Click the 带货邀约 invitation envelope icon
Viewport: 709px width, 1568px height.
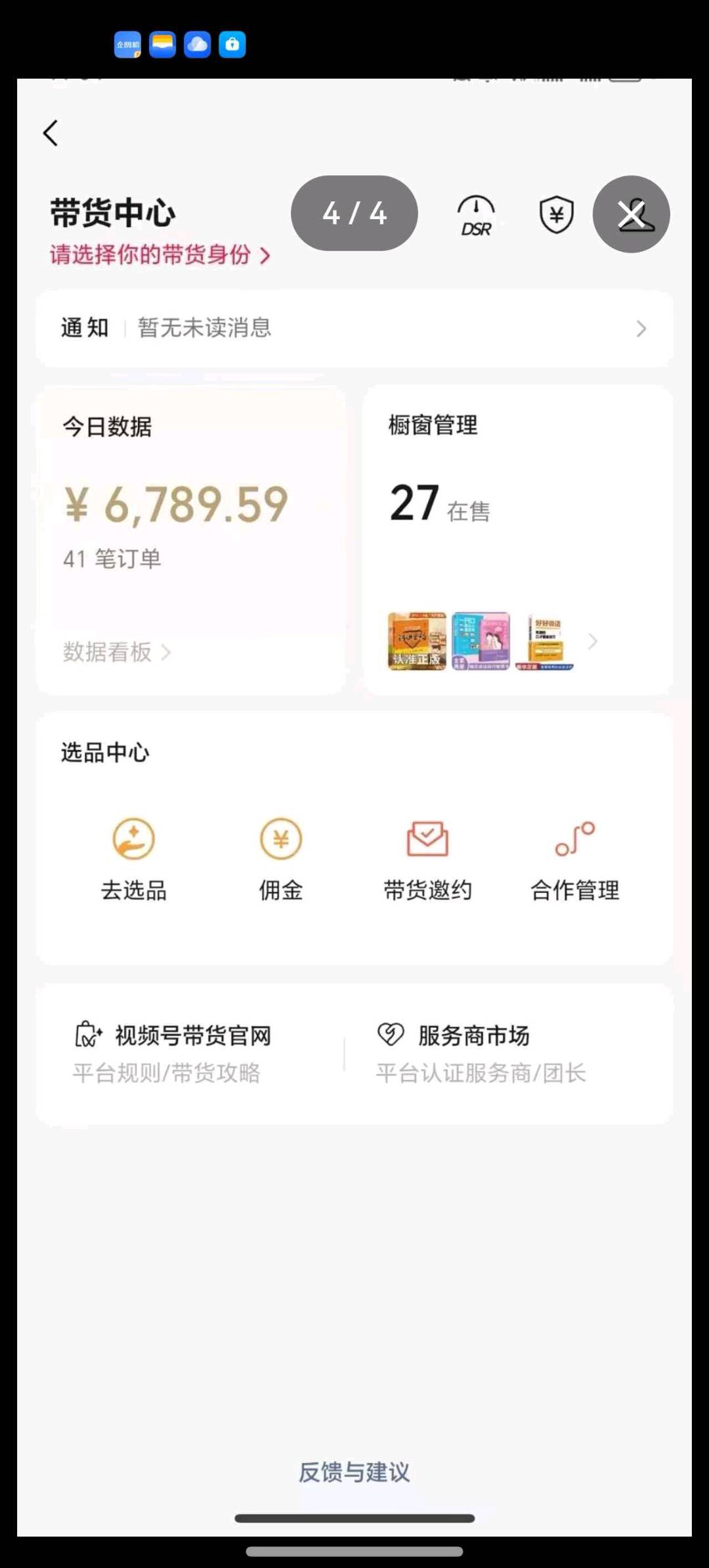428,838
